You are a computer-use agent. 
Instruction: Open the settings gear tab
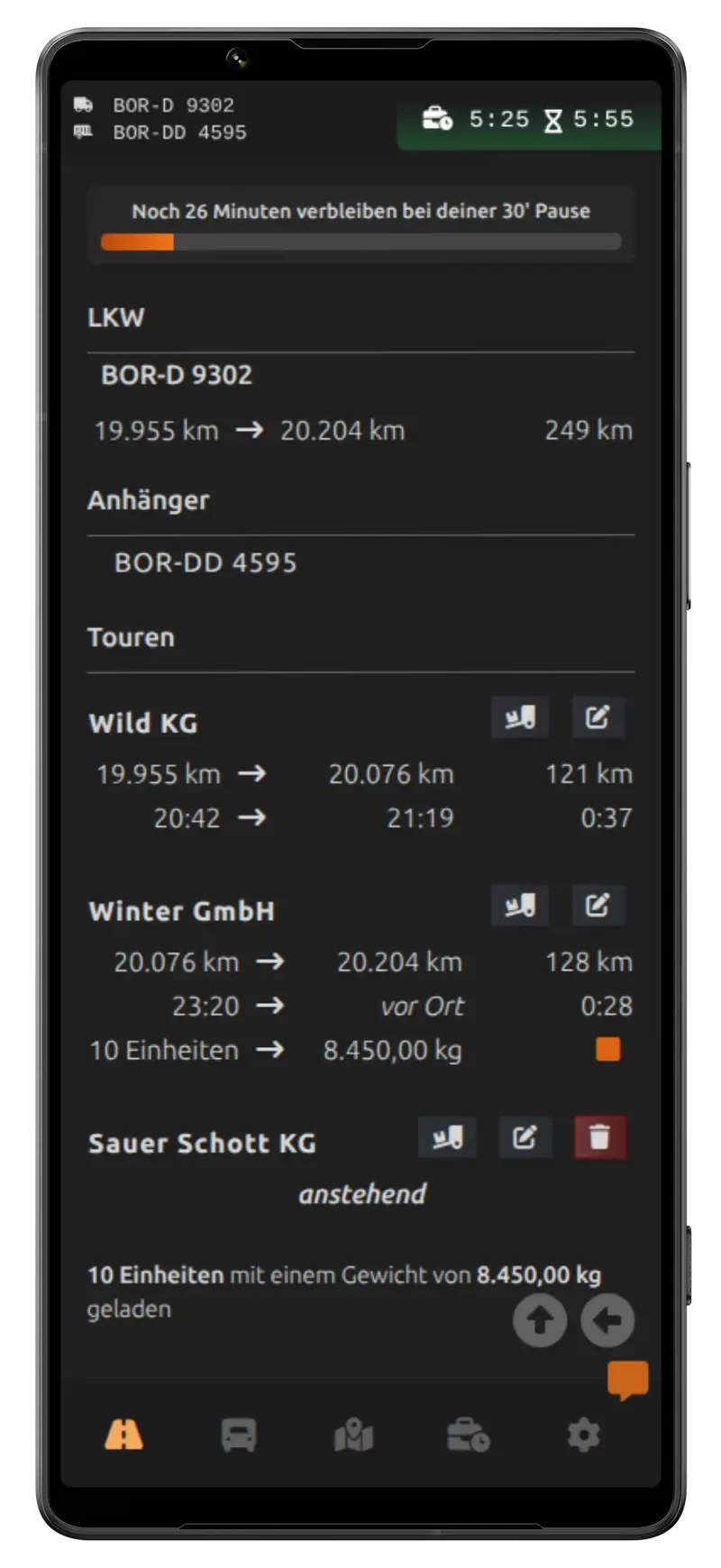point(583,1434)
